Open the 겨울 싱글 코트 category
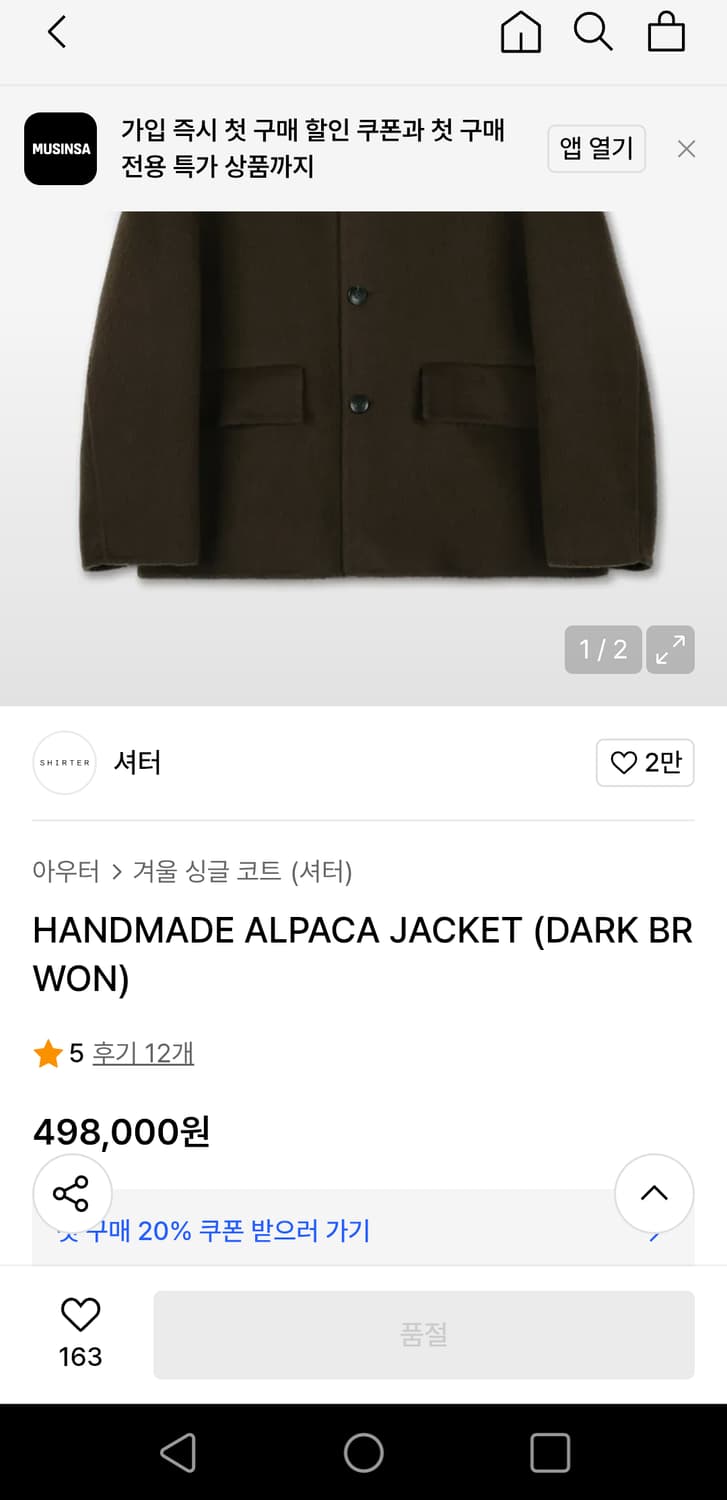This screenshot has width=727, height=1500. click(205, 871)
